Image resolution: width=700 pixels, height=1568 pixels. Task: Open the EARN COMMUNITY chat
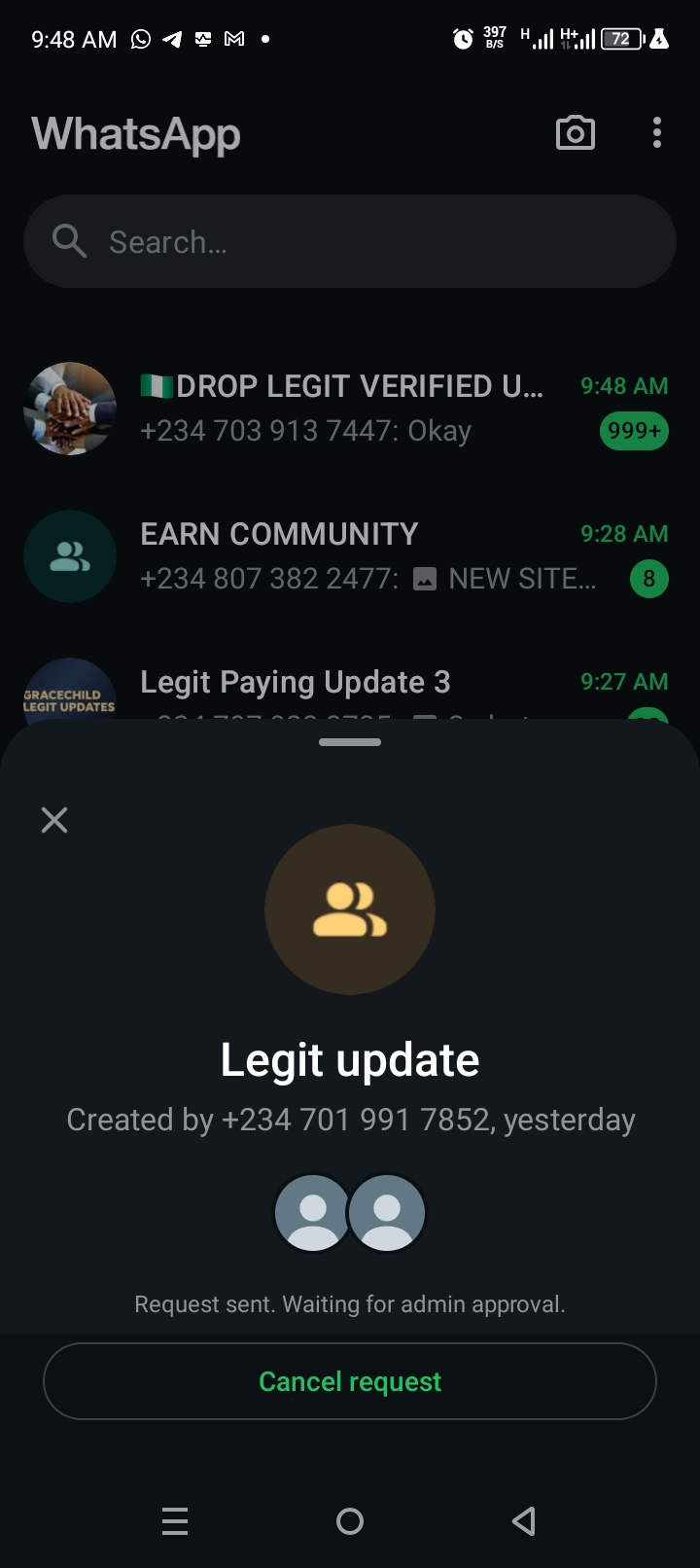[x=350, y=556]
